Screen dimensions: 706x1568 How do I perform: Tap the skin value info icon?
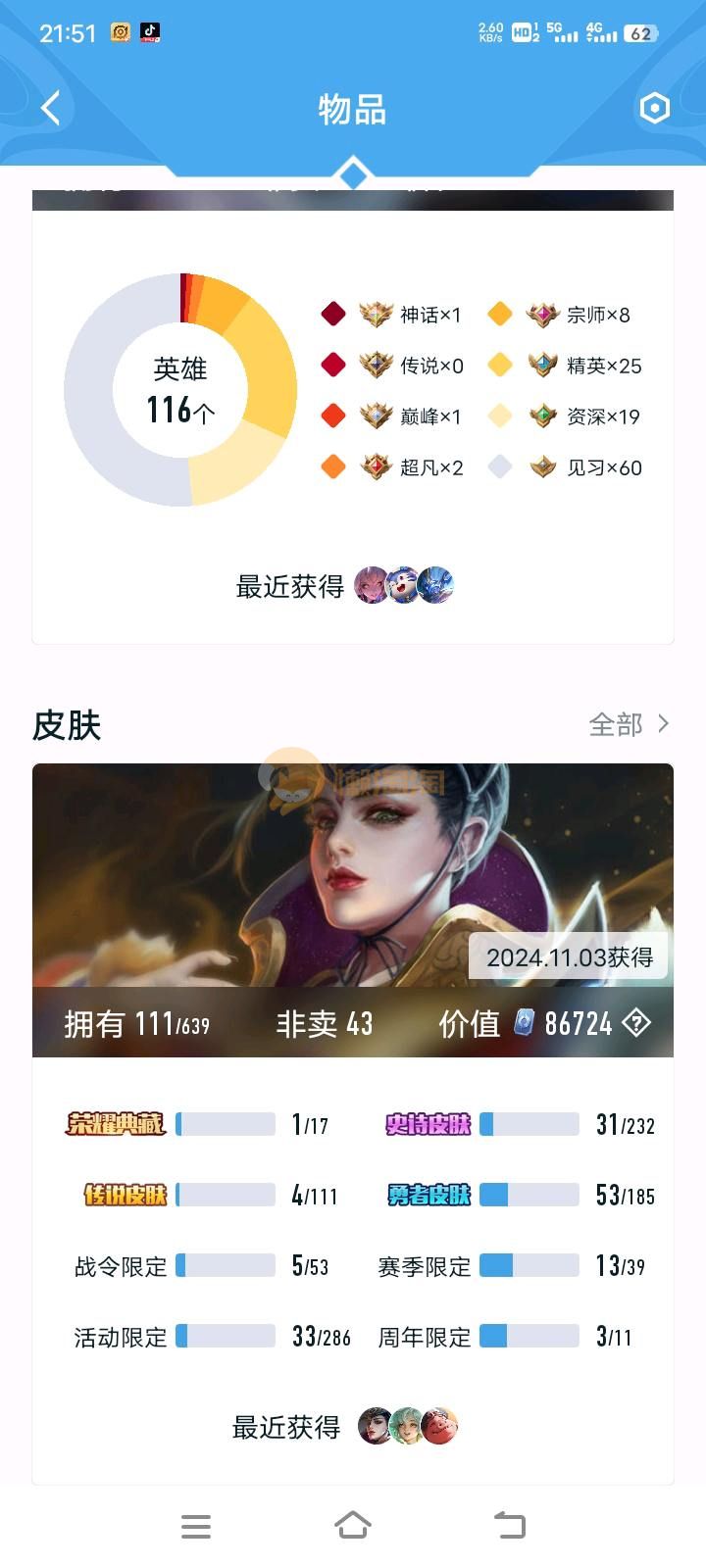coord(637,1023)
